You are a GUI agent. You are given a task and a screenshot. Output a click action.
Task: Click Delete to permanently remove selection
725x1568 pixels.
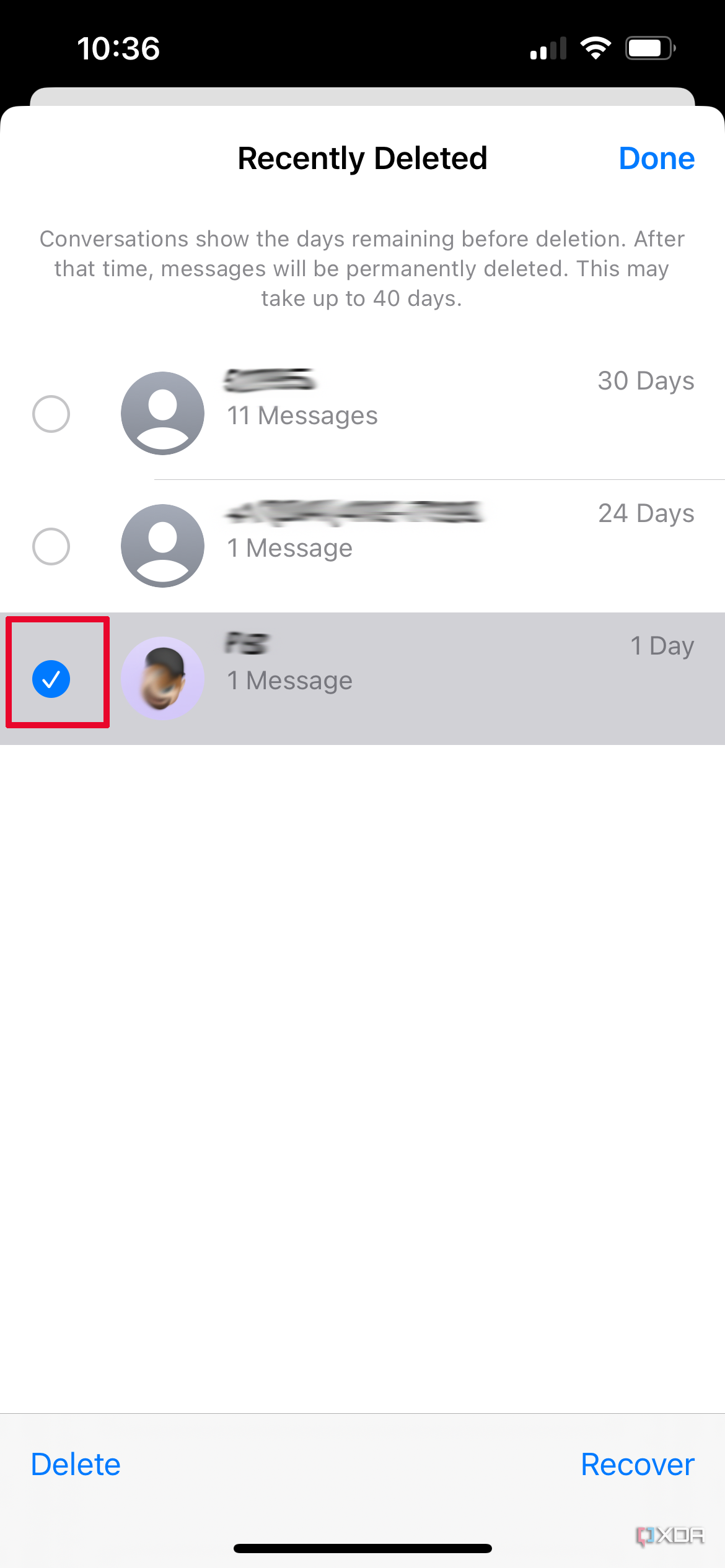coord(74,1464)
